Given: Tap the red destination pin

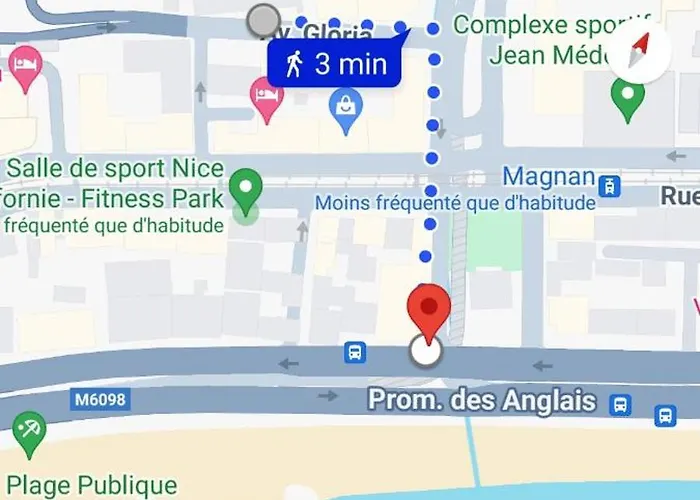Looking at the screenshot, I should click(x=428, y=311).
